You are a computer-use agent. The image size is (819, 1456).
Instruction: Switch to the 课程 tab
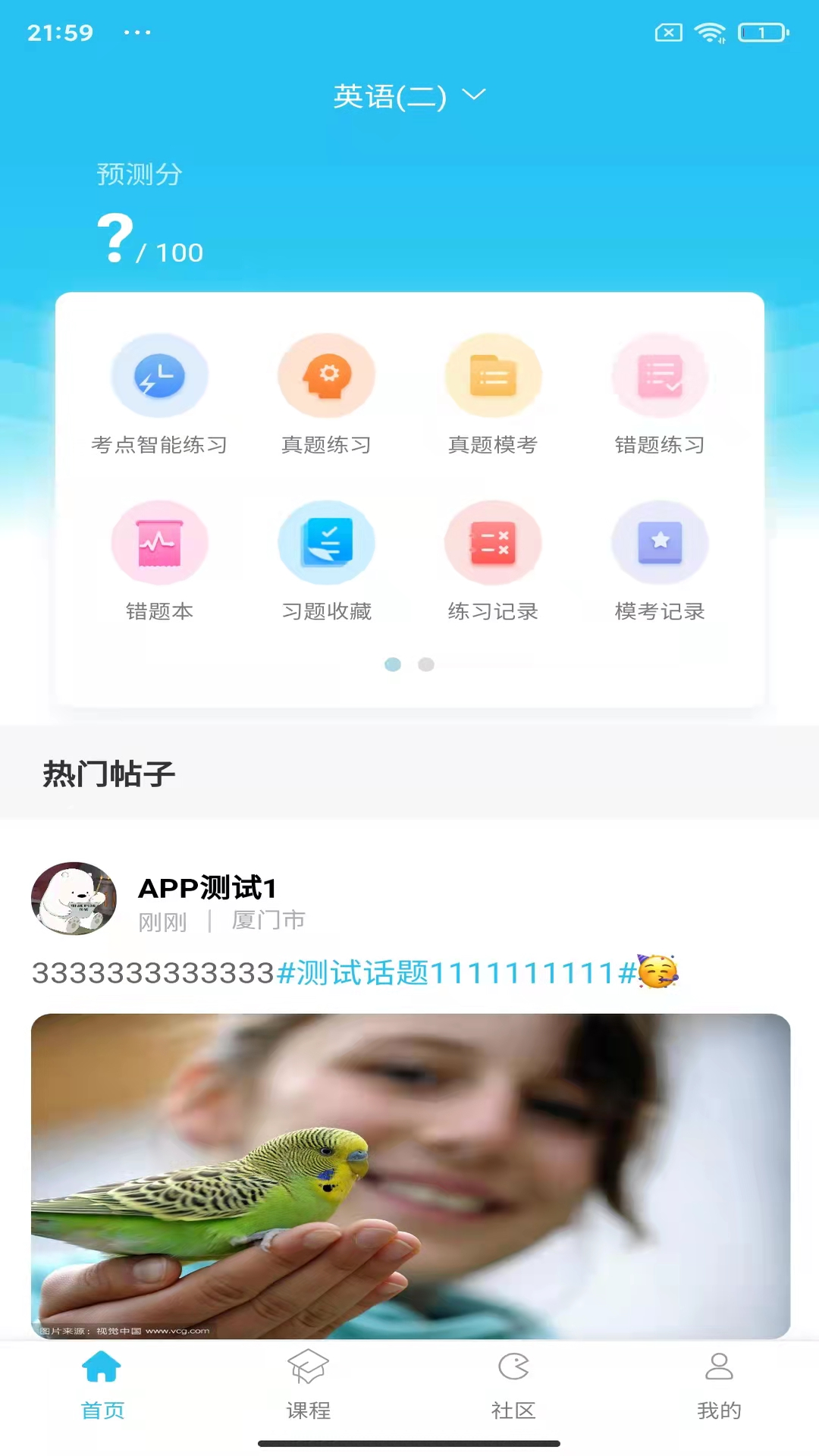pyautogui.click(x=308, y=1385)
